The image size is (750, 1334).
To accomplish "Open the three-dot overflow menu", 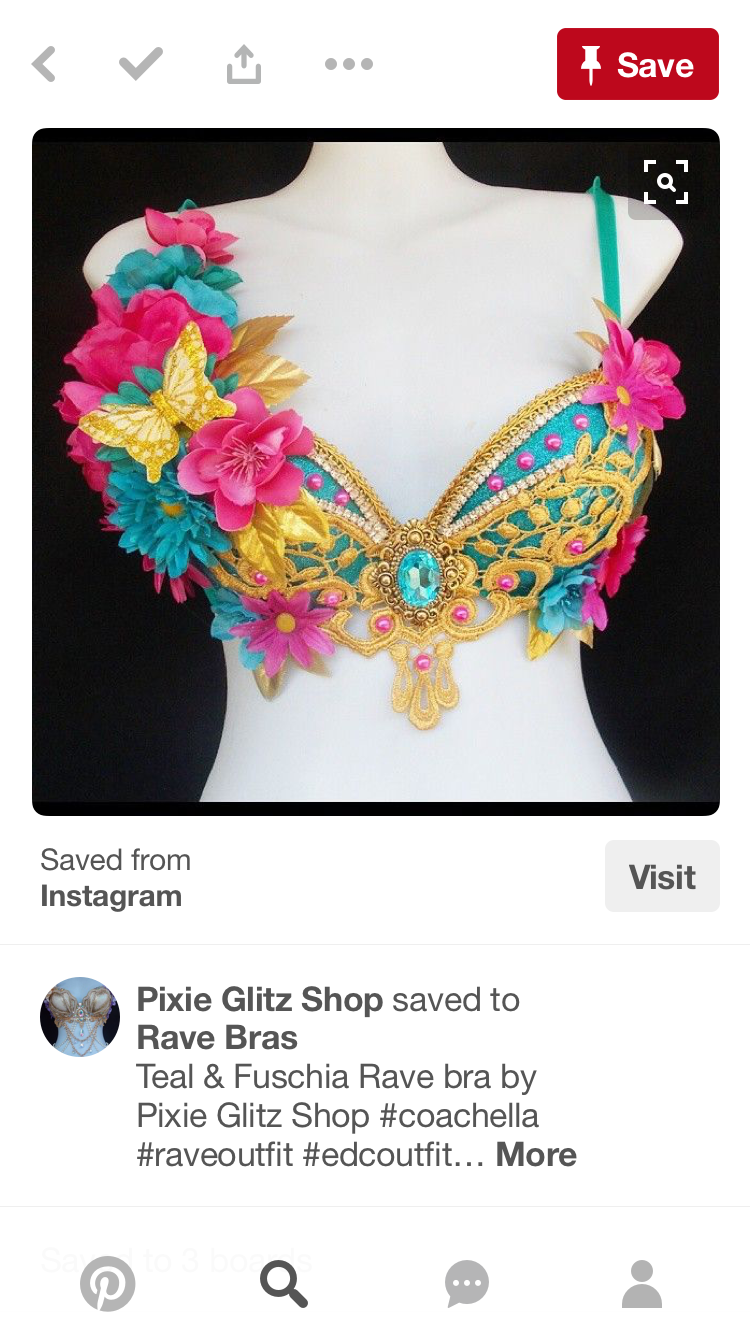I will (349, 65).
